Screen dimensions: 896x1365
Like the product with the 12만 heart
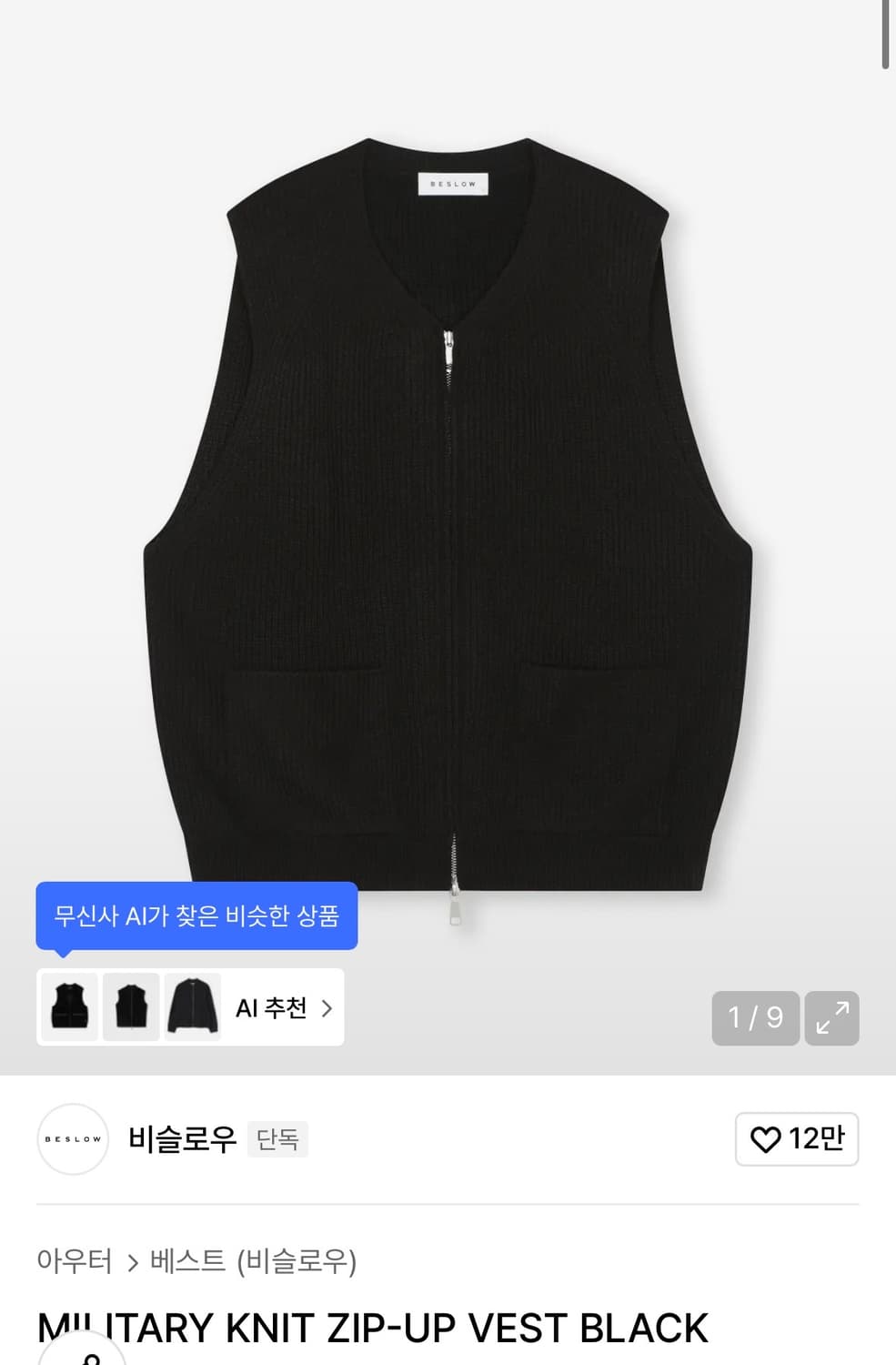(x=797, y=1138)
